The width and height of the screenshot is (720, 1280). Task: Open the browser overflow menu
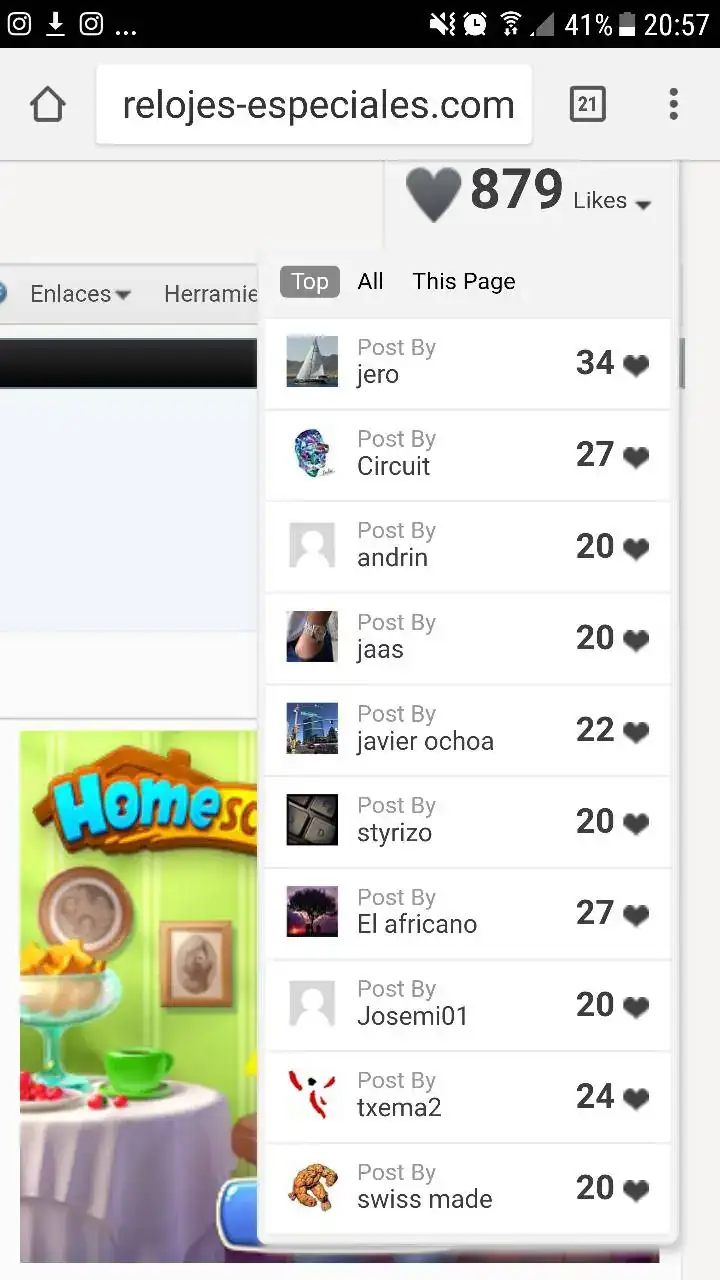tap(673, 104)
